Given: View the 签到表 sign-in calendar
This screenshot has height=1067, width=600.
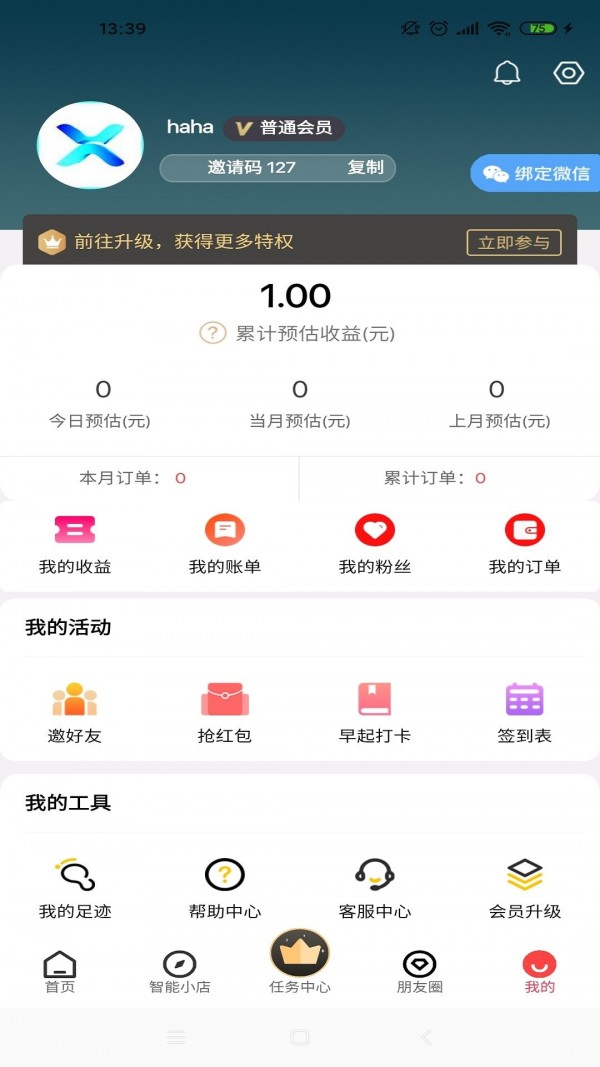Looking at the screenshot, I should click(x=525, y=713).
